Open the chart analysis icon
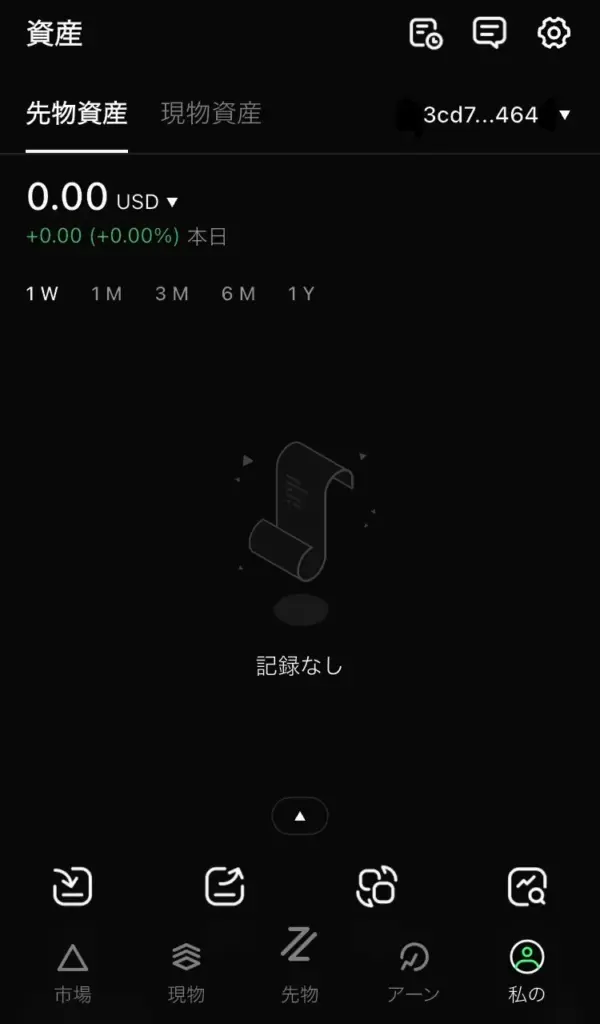600x1024 pixels. point(527,886)
